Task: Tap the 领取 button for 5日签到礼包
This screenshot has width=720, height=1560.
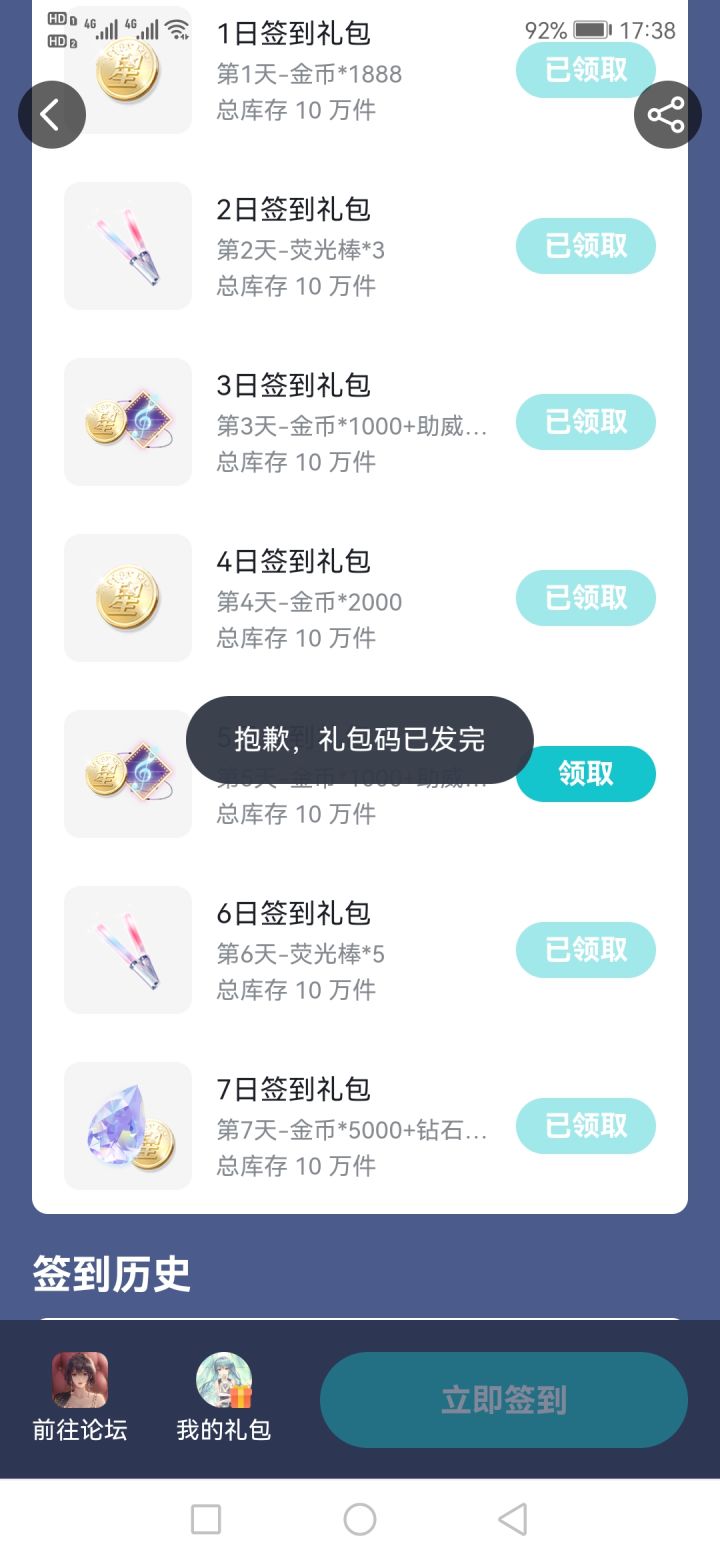Action: click(x=586, y=773)
